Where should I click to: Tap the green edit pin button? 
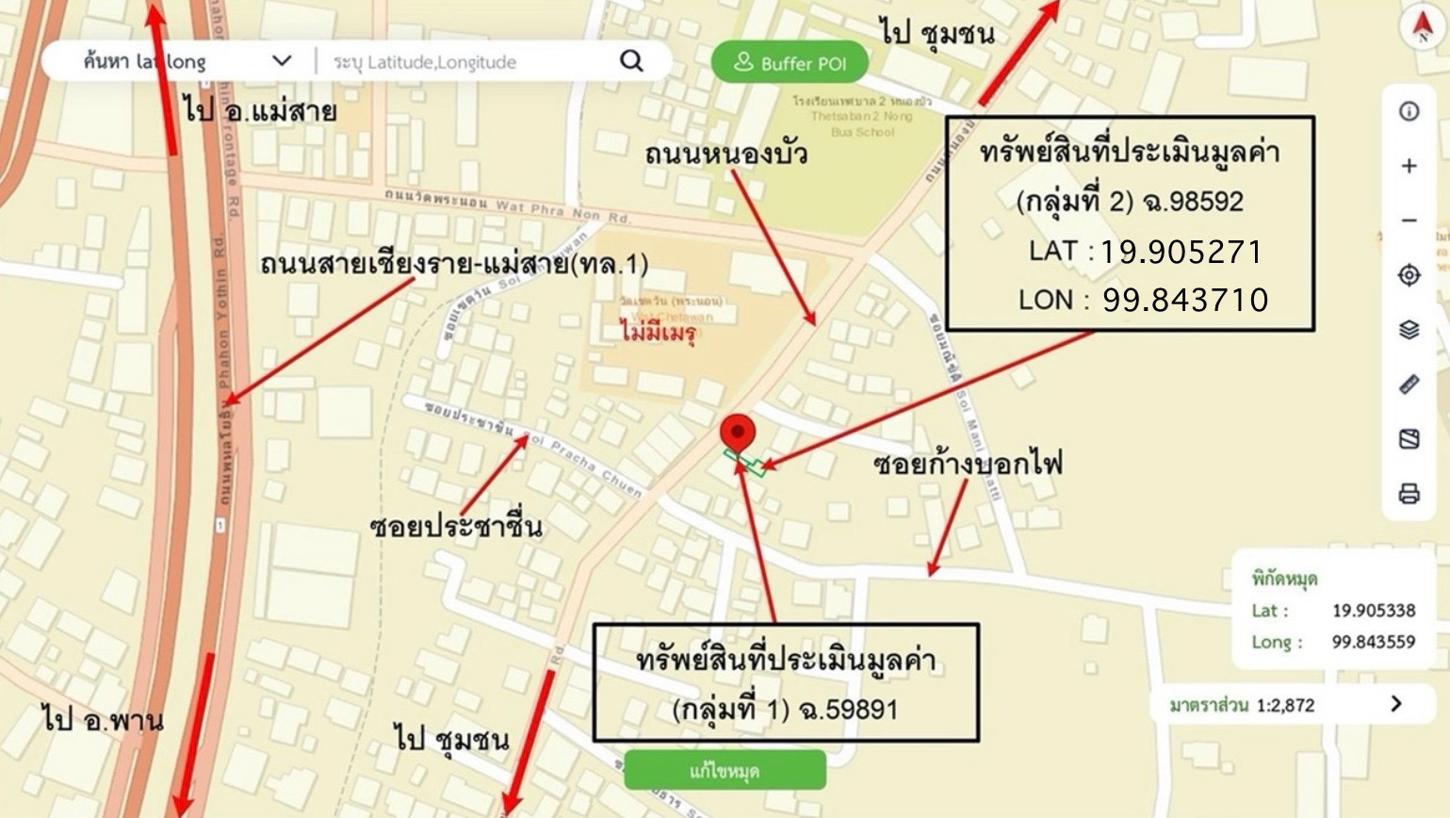[725, 771]
